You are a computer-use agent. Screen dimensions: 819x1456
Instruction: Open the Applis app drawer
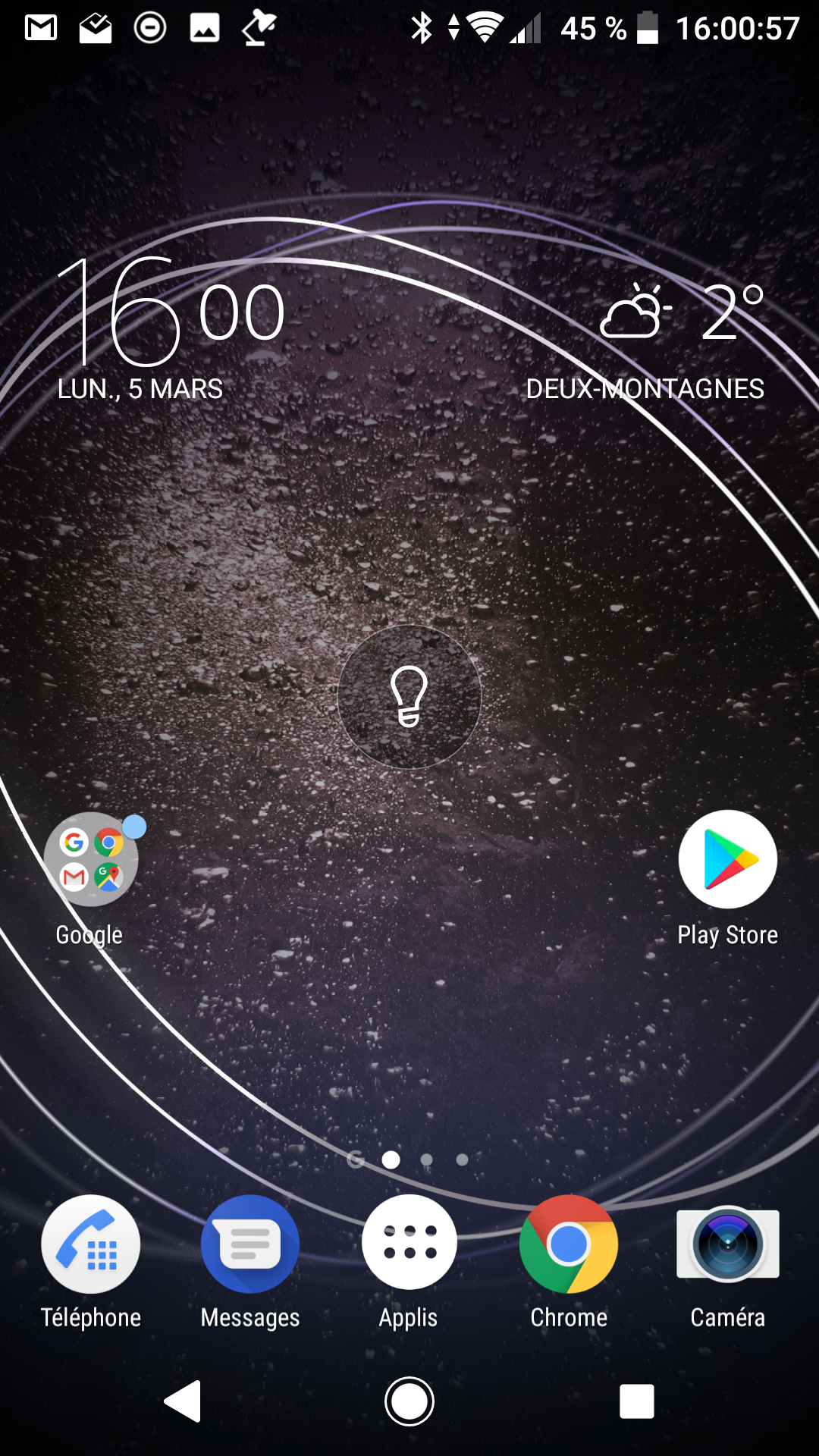409,1244
